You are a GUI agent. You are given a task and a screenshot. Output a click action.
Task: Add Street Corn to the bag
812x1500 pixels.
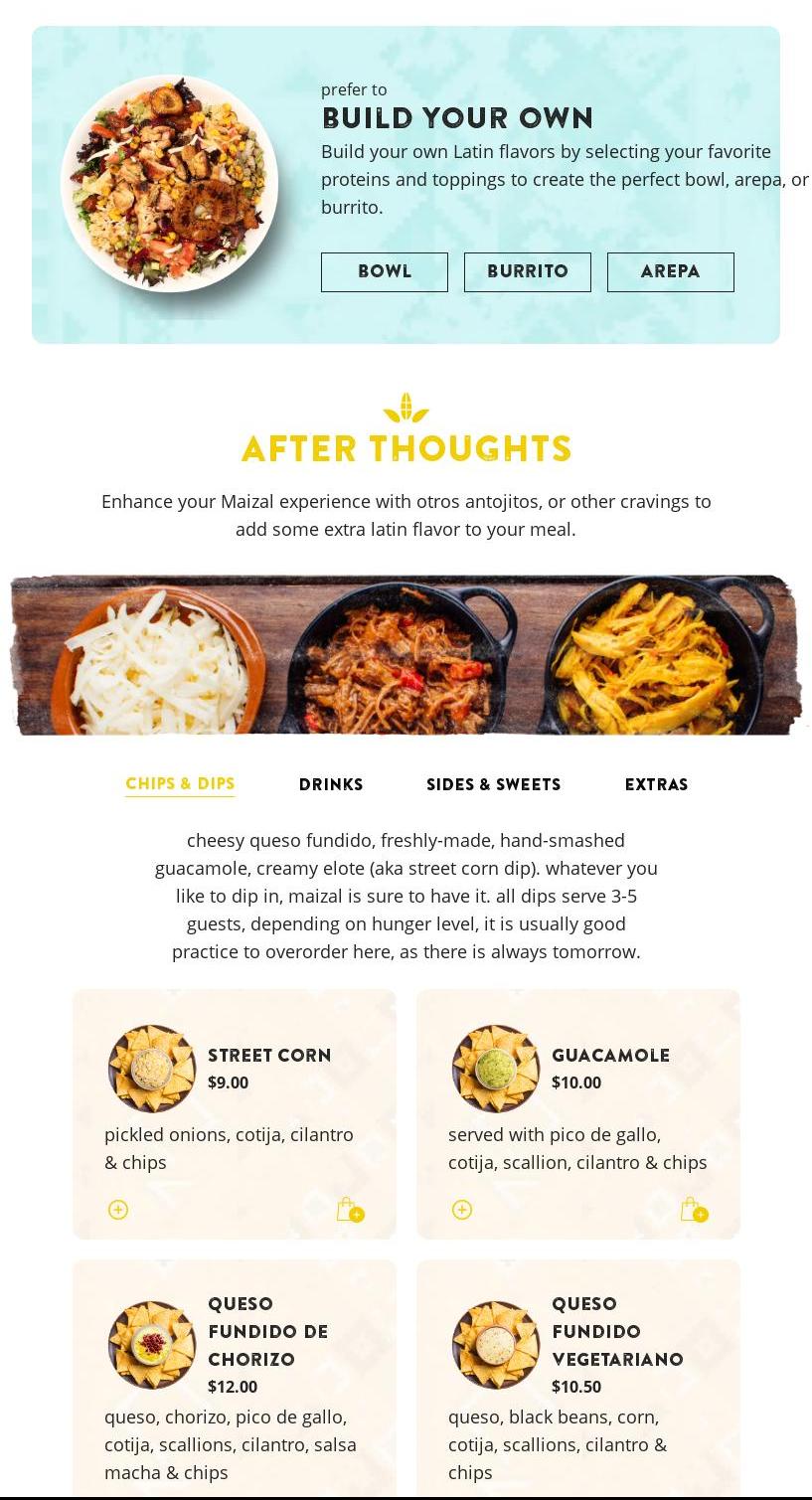(350, 1210)
